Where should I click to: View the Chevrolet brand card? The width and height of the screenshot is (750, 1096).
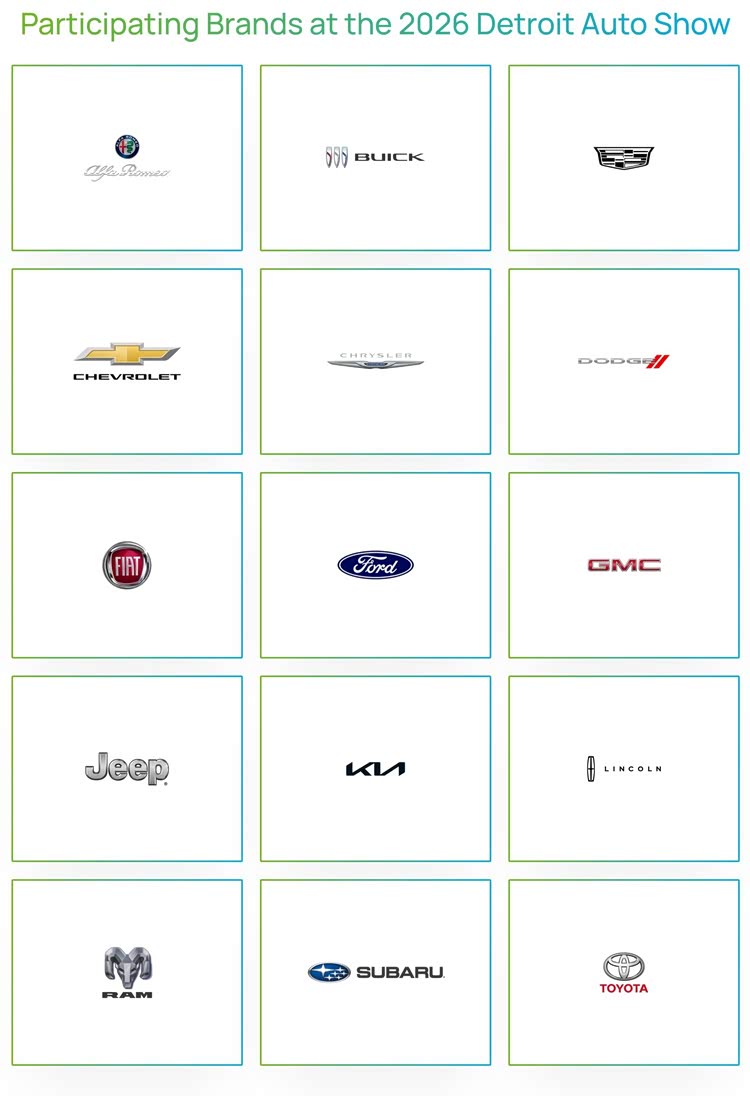[x=127, y=361]
